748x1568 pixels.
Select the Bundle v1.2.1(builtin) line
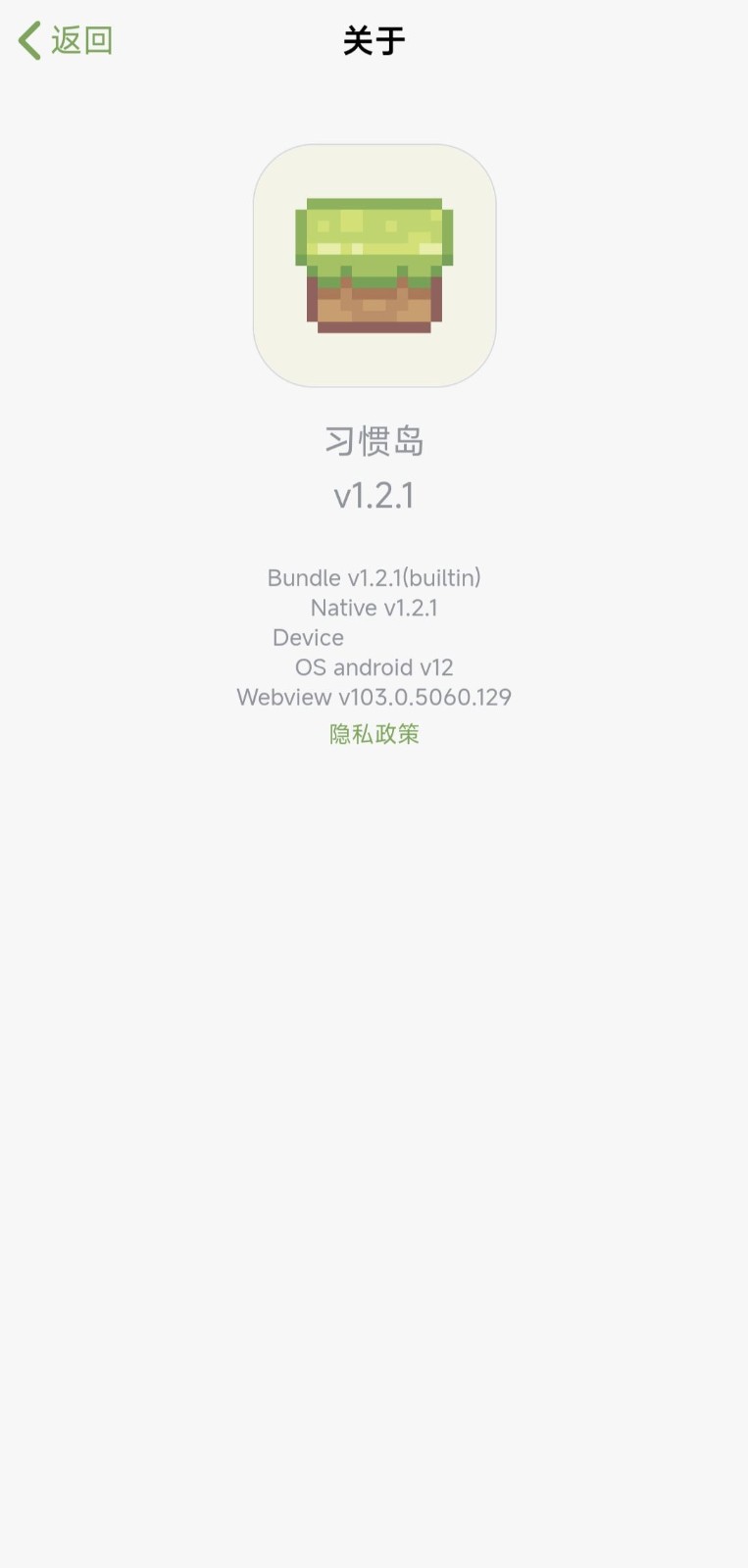point(374,578)
